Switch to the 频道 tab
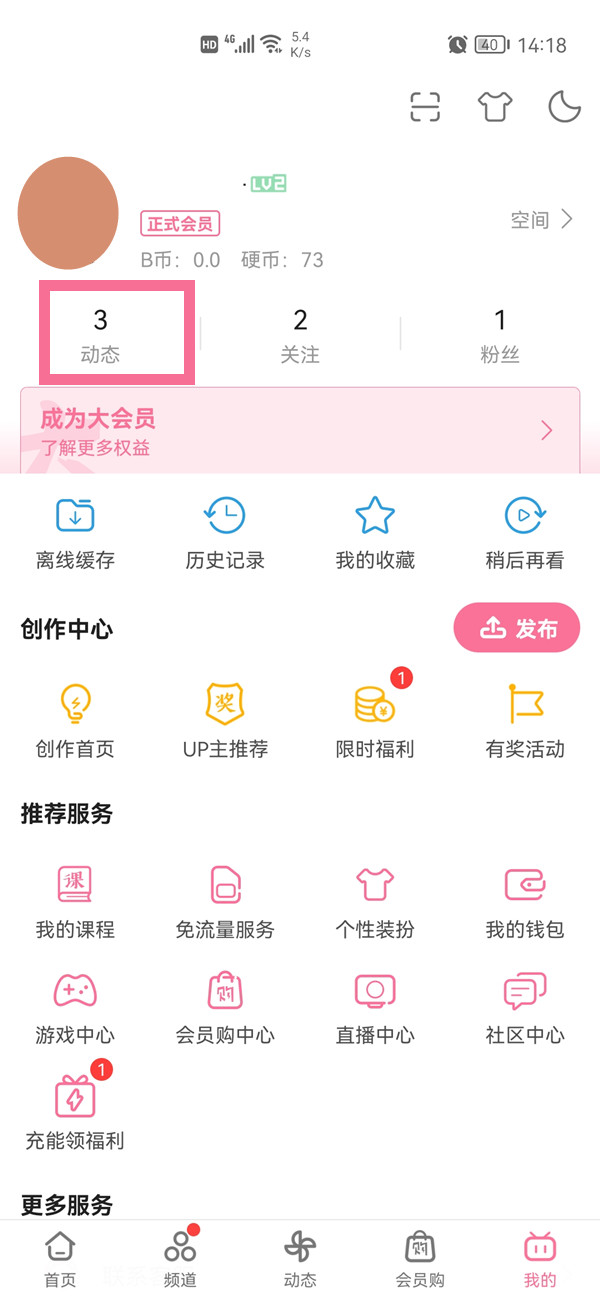 coord(180,1258)
